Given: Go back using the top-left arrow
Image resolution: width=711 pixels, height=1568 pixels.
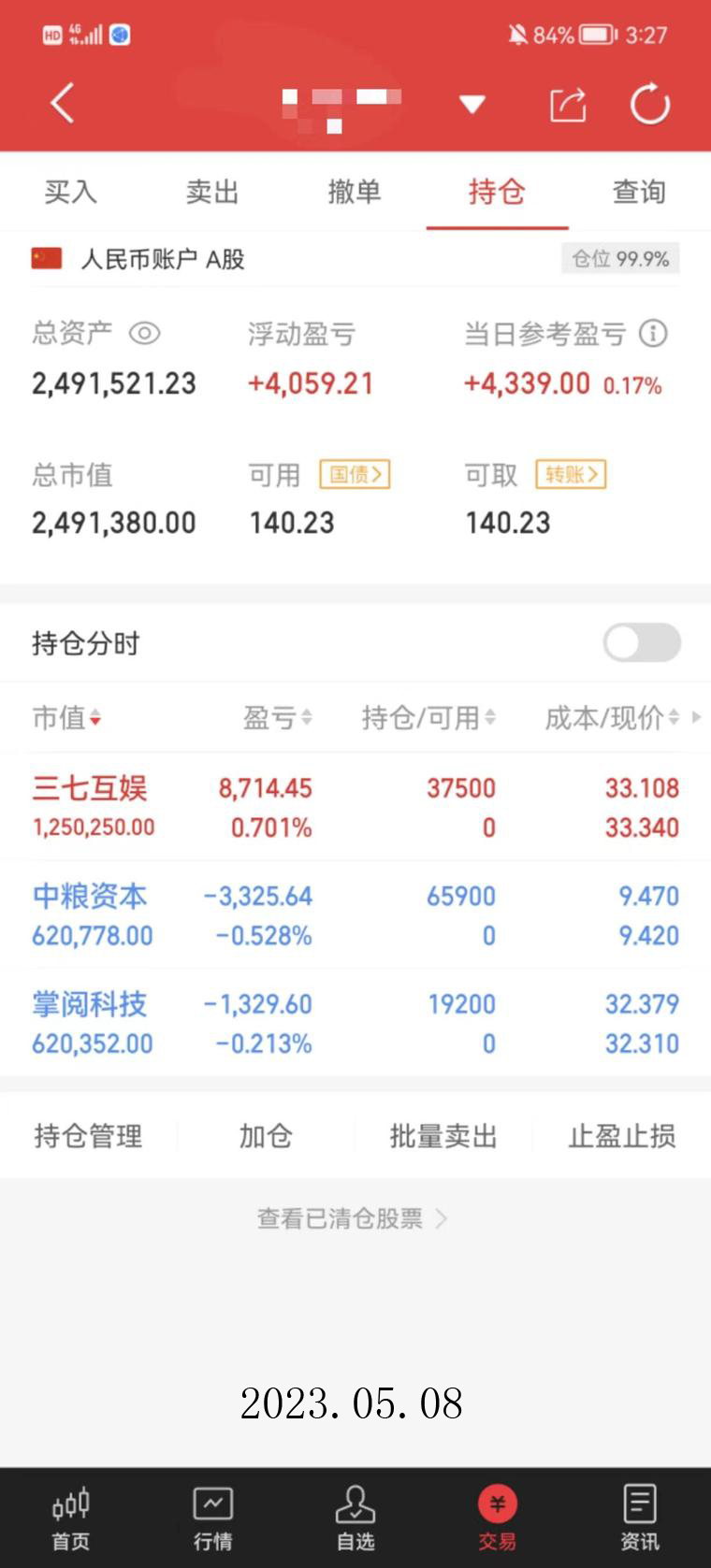Looking at the screenshot, I should coord(62,103).
